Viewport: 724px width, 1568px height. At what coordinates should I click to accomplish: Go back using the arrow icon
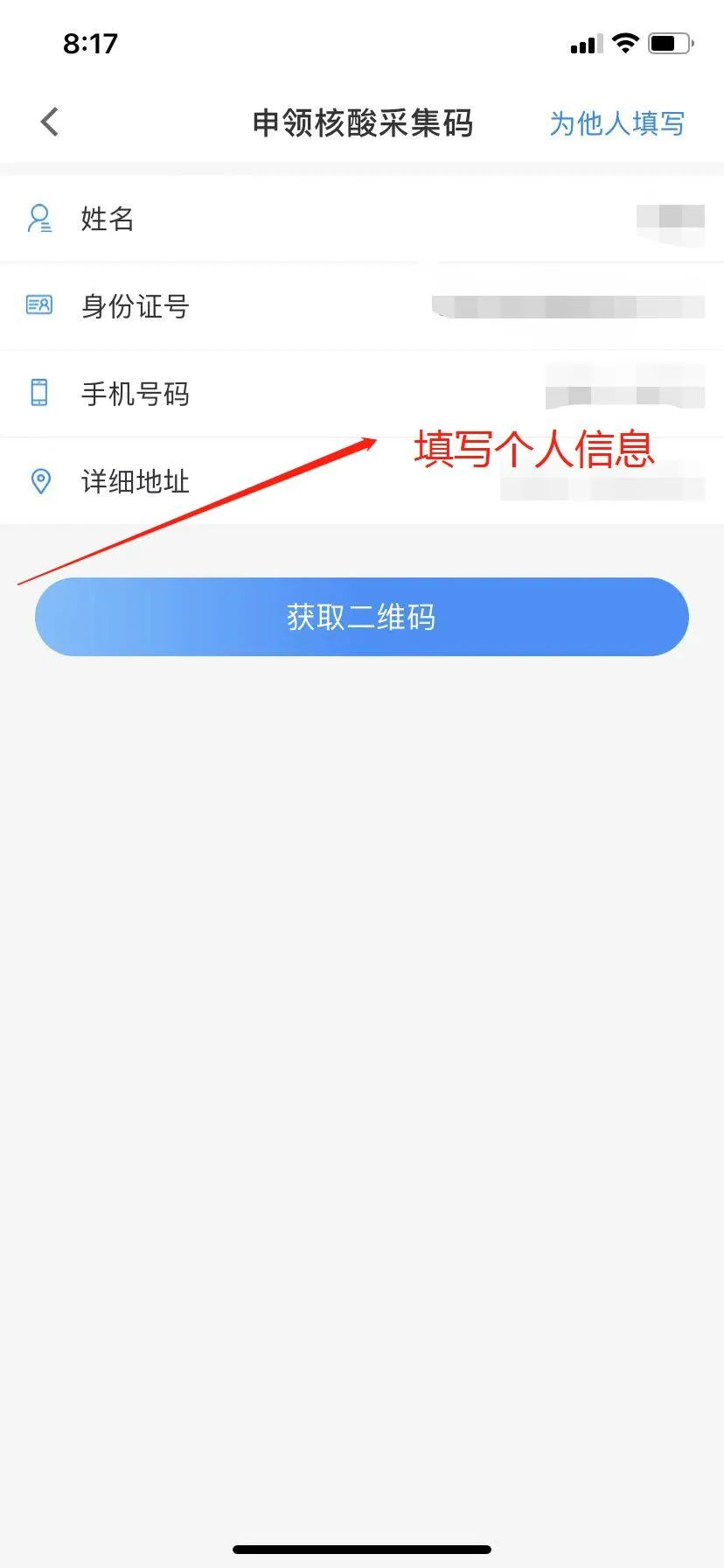click(x=50, y=122)
